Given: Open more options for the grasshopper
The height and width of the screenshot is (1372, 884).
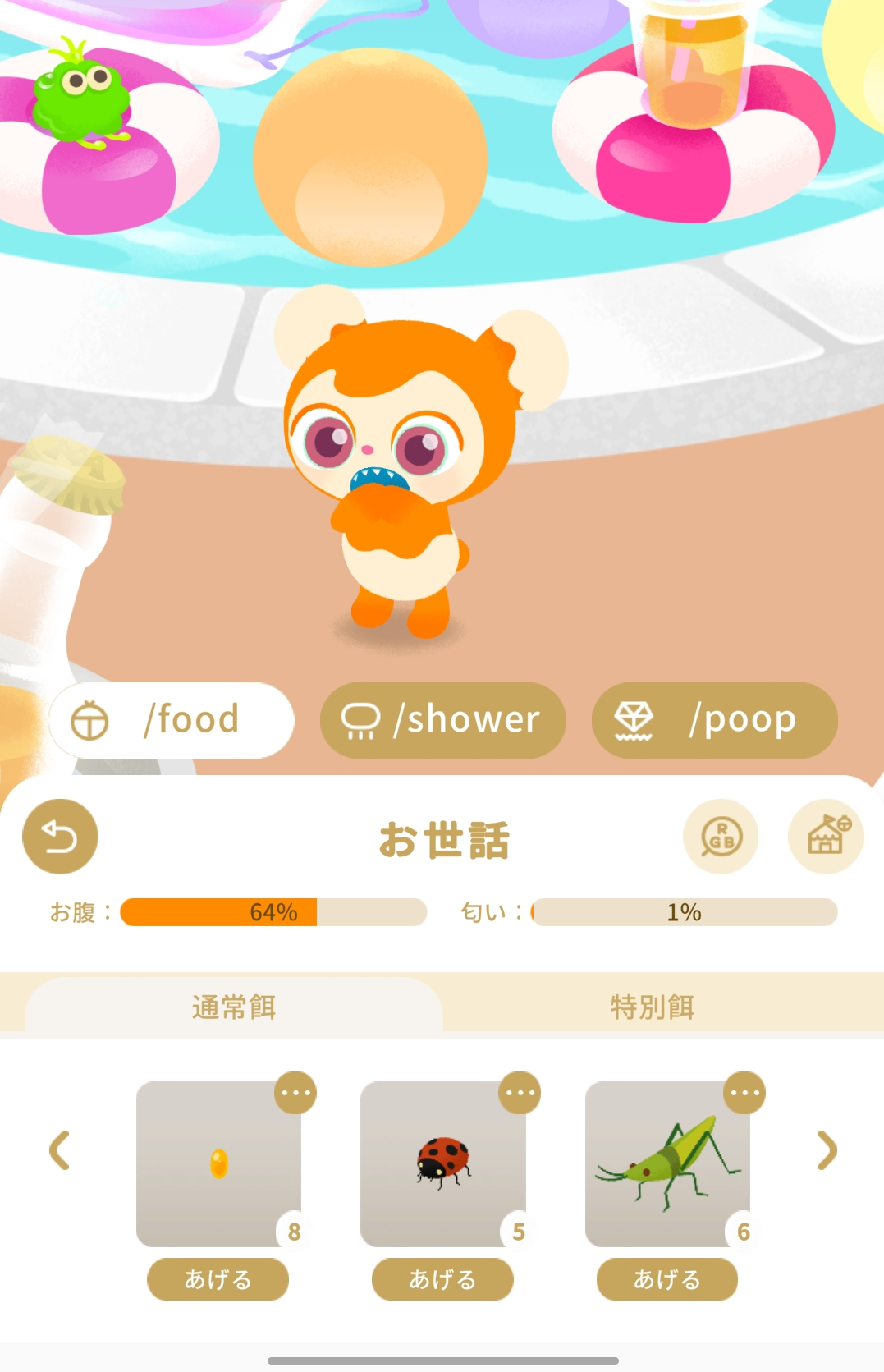Looking at the screenshot, I should pyautogui.click(x=744, y=1093).
